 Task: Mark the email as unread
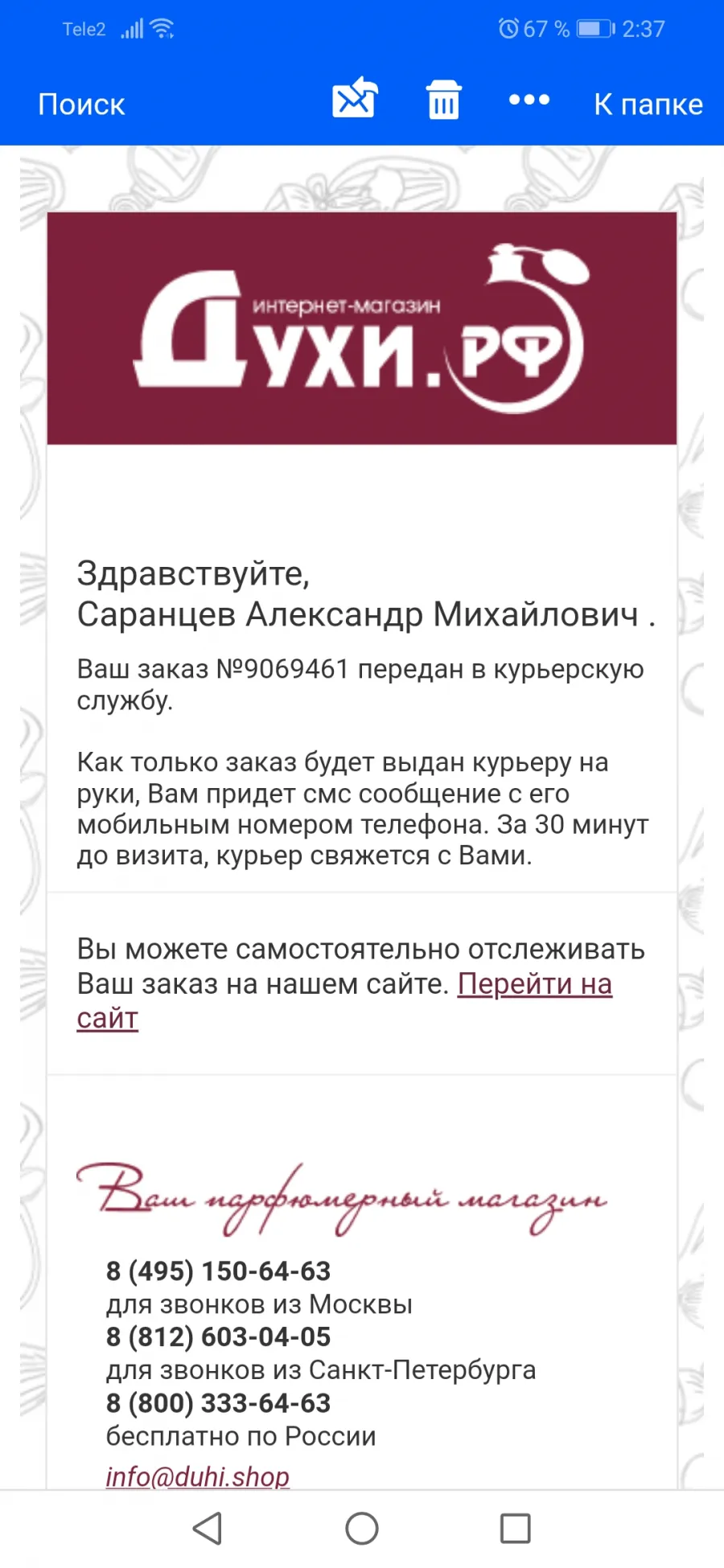click(356, 98)
